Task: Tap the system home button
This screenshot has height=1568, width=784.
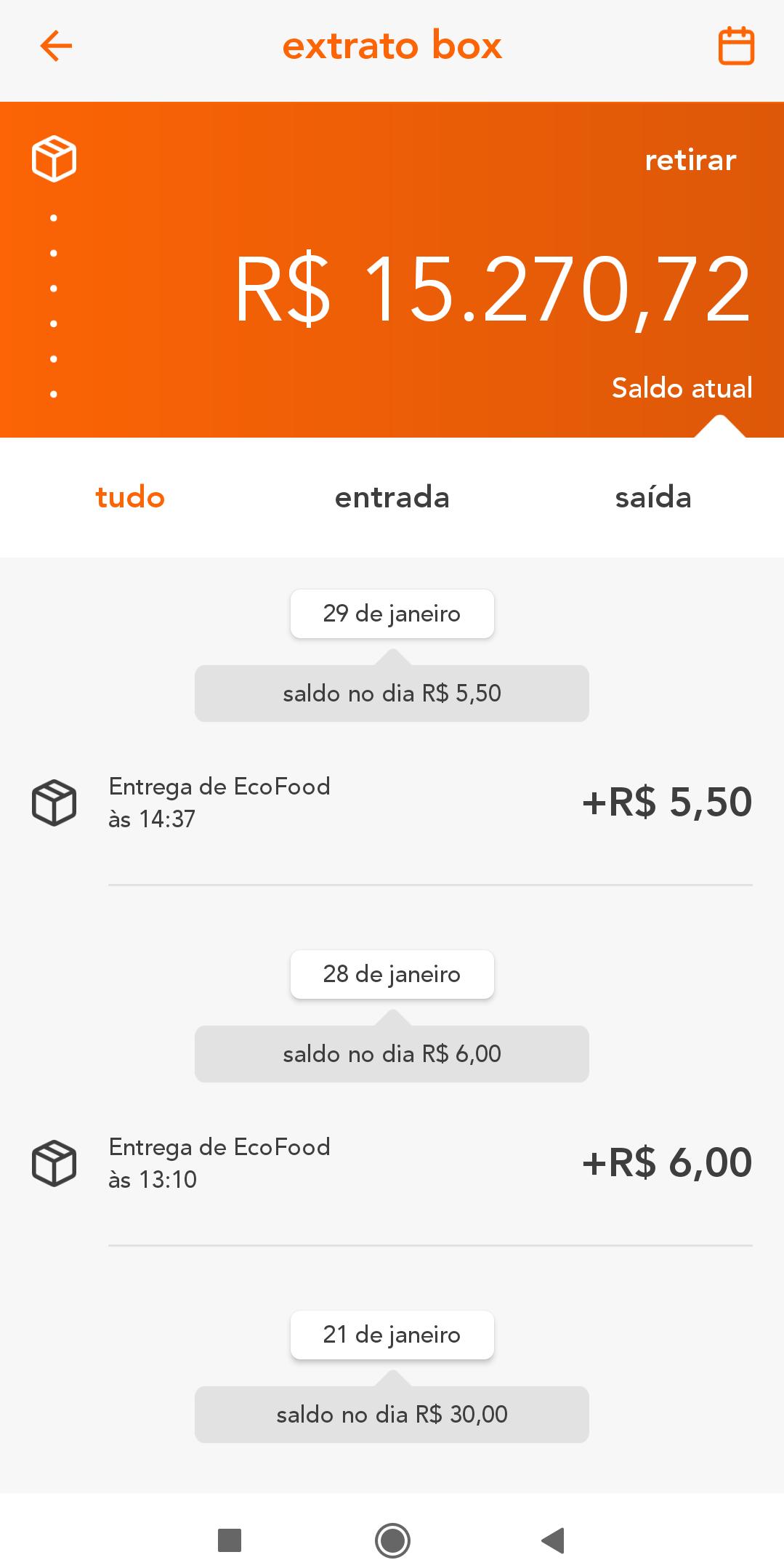Action: (x=392, y=1540)
